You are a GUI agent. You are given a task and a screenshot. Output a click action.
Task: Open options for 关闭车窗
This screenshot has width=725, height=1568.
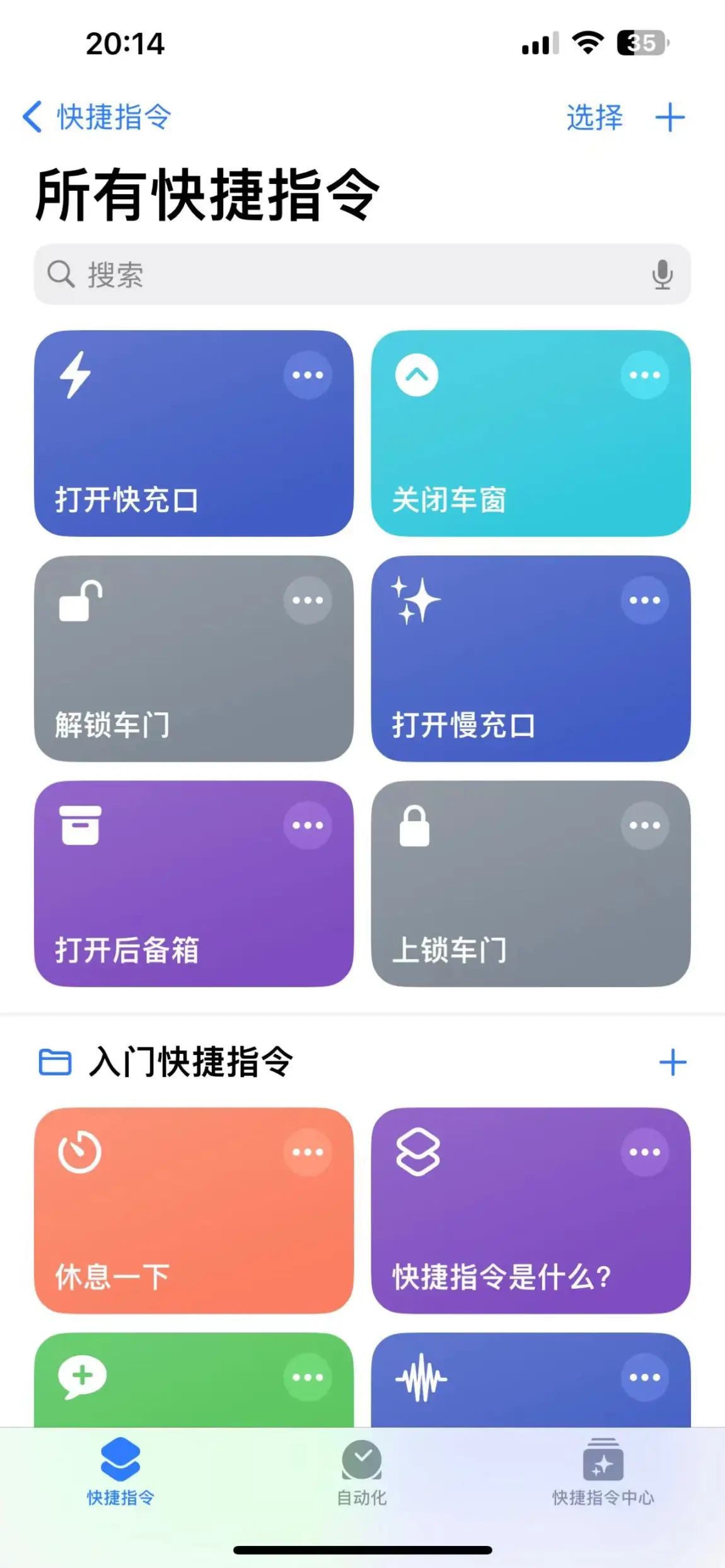click(644, 375)
